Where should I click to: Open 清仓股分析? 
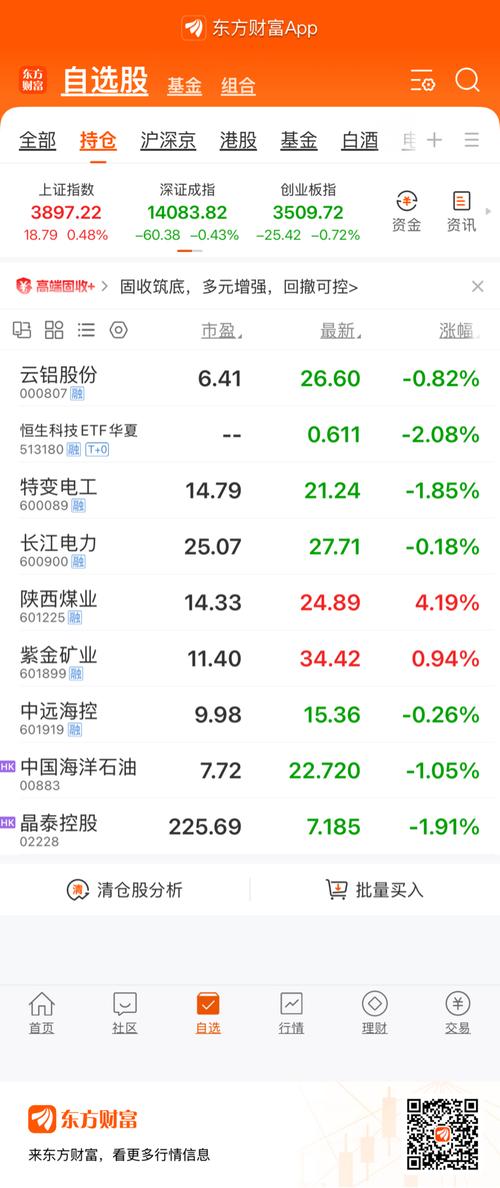[x=125, y=890]
